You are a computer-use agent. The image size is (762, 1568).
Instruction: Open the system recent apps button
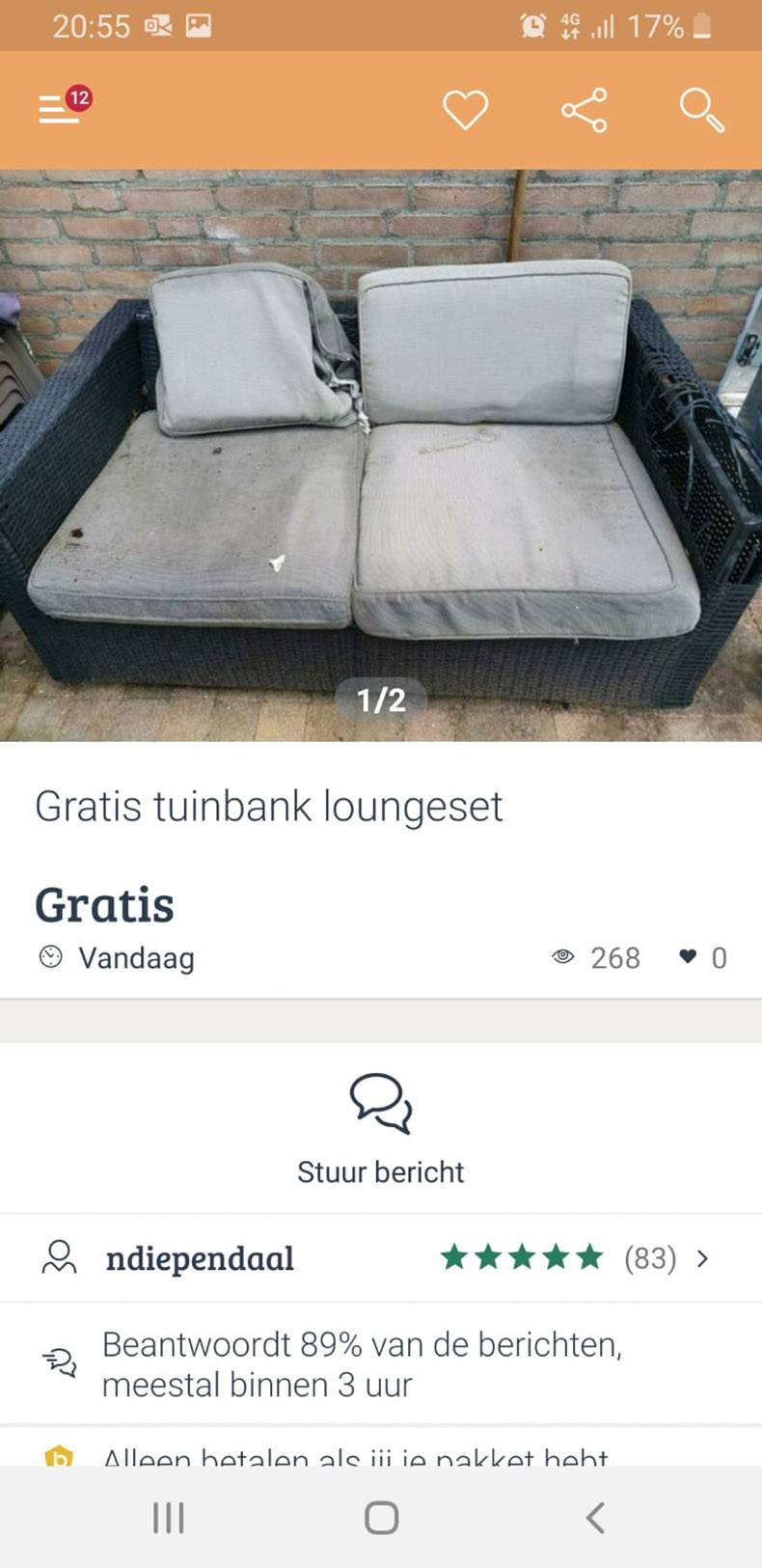[169, 1518]
